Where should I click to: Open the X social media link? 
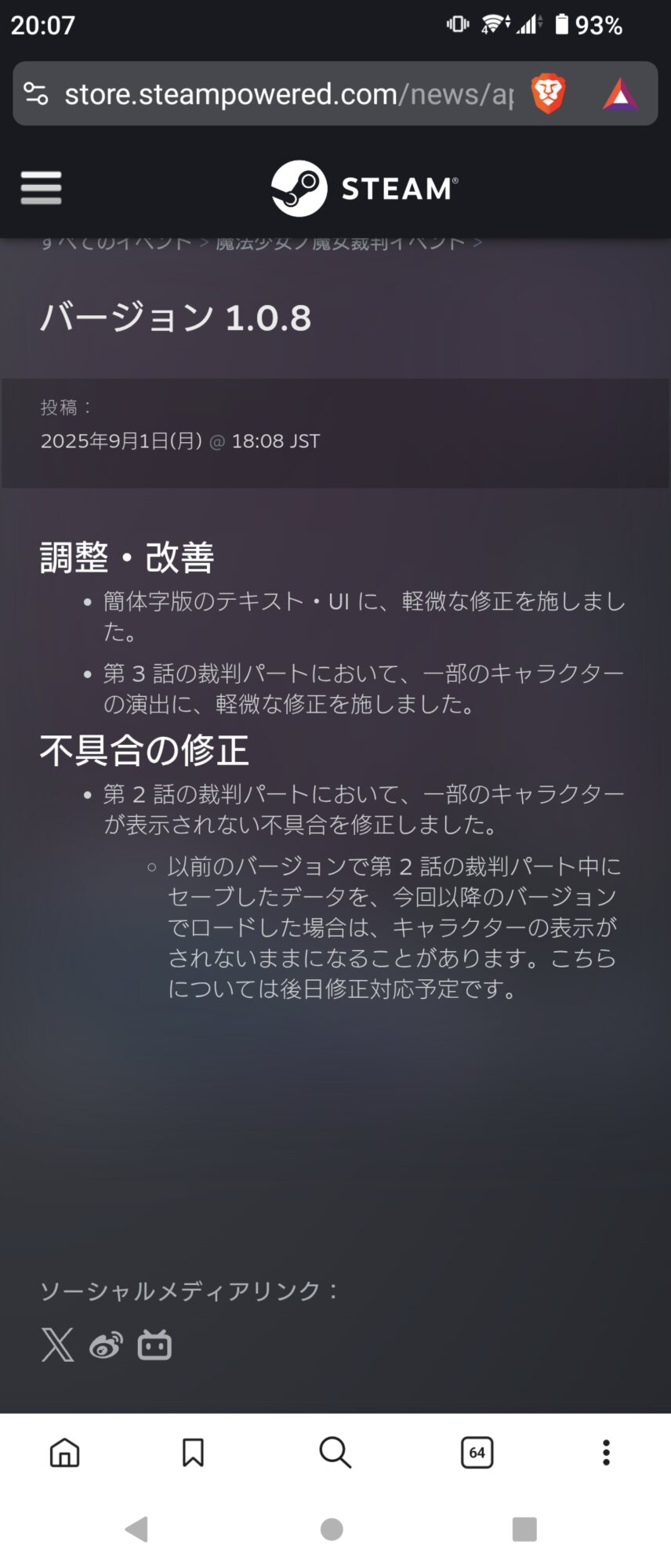(57, 1345)
